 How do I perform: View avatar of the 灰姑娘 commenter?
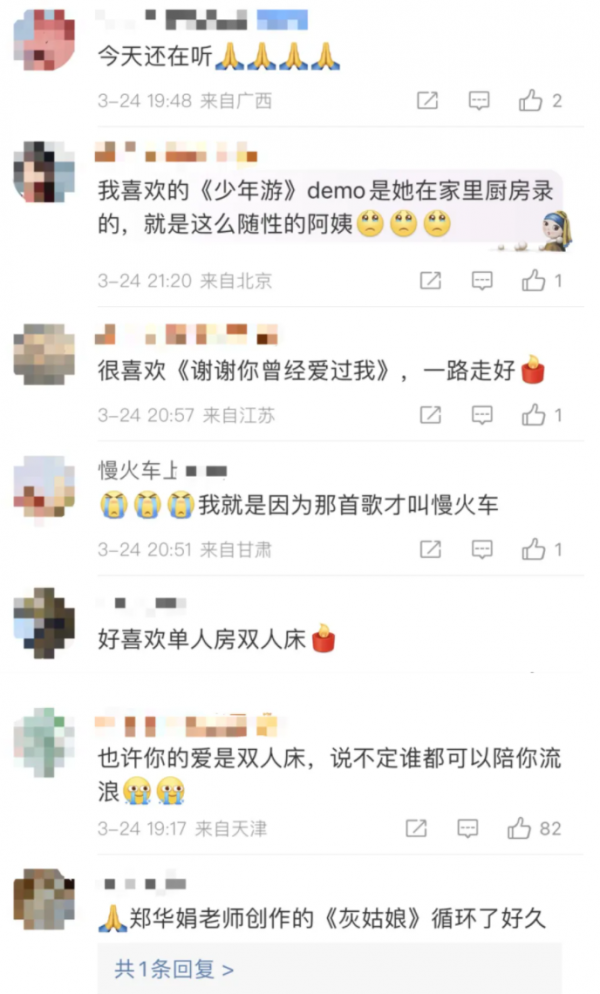(44, 899)
